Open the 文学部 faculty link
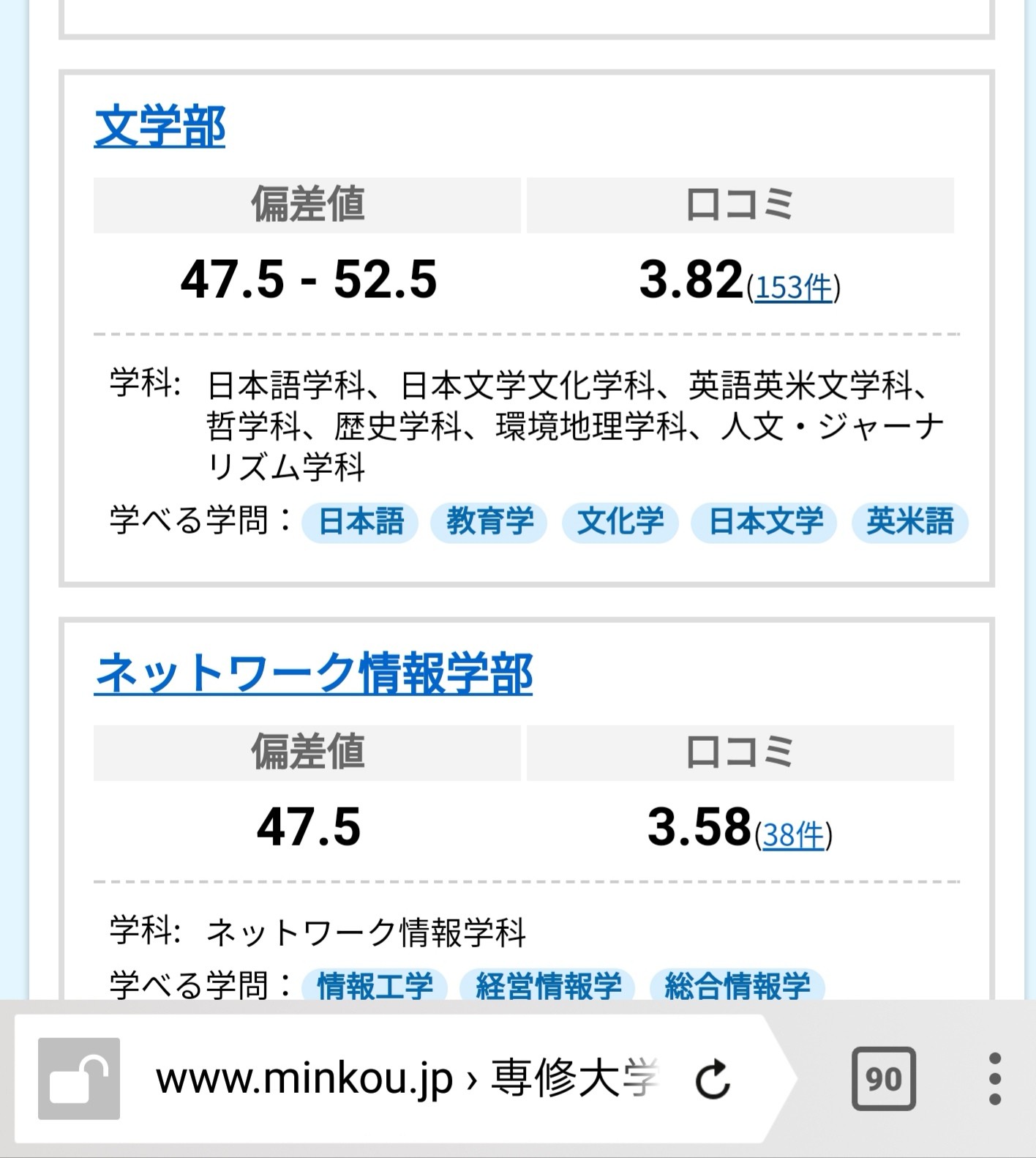The image size is (1036, 1158). click(x=159, y=127)
